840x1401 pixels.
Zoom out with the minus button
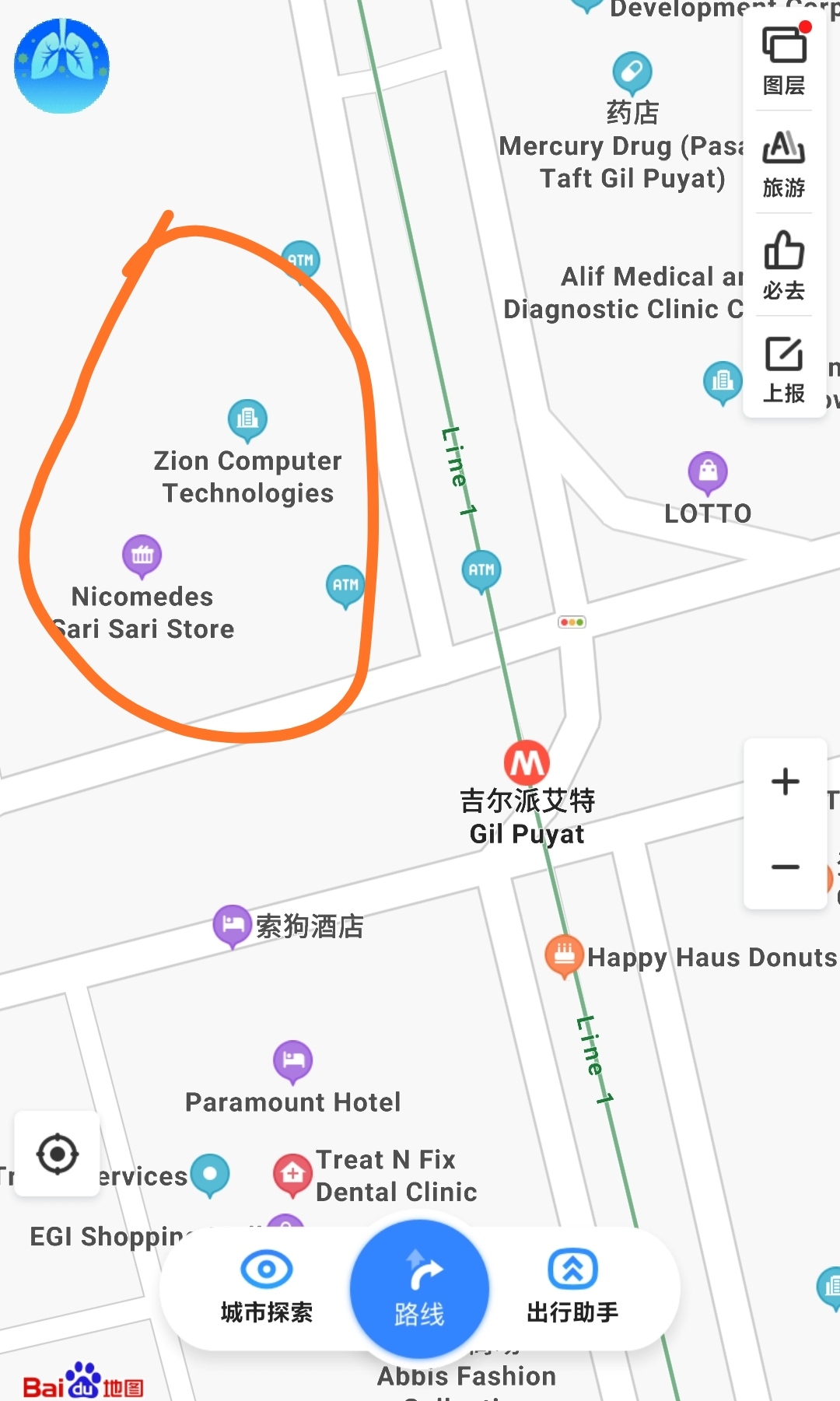coord(786,867)
